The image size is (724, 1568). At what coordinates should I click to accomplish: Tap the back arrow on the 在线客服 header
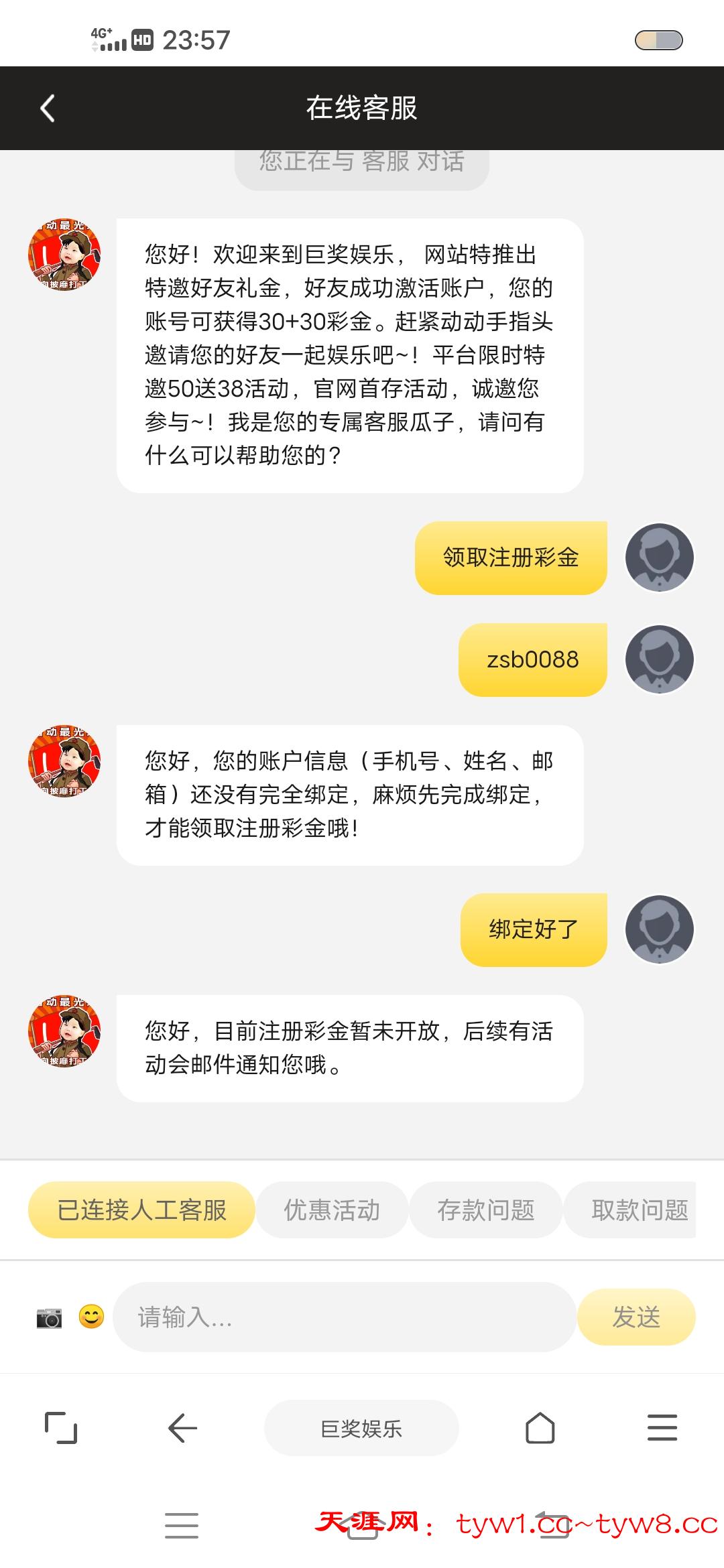[47, 109]
